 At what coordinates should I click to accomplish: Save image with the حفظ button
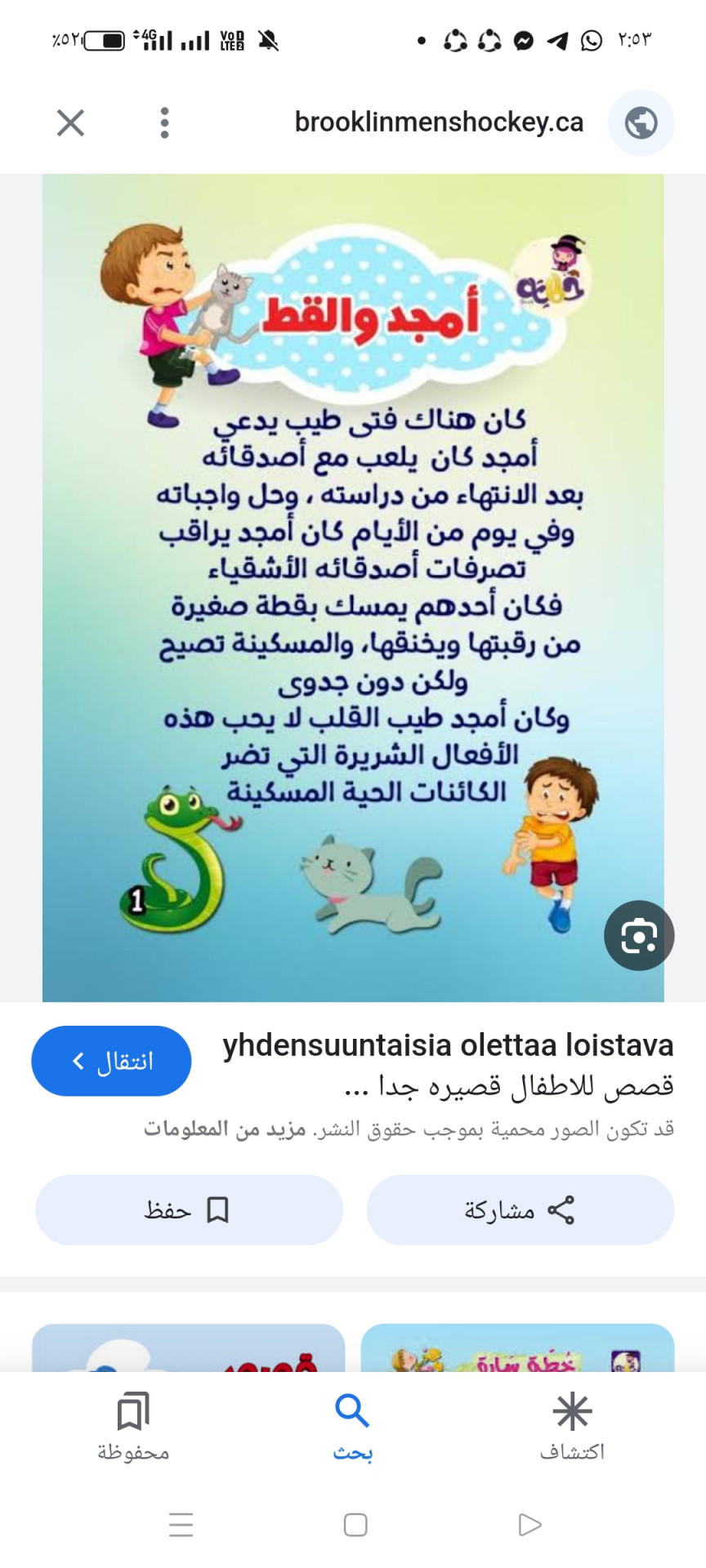tap(189, 1209)
